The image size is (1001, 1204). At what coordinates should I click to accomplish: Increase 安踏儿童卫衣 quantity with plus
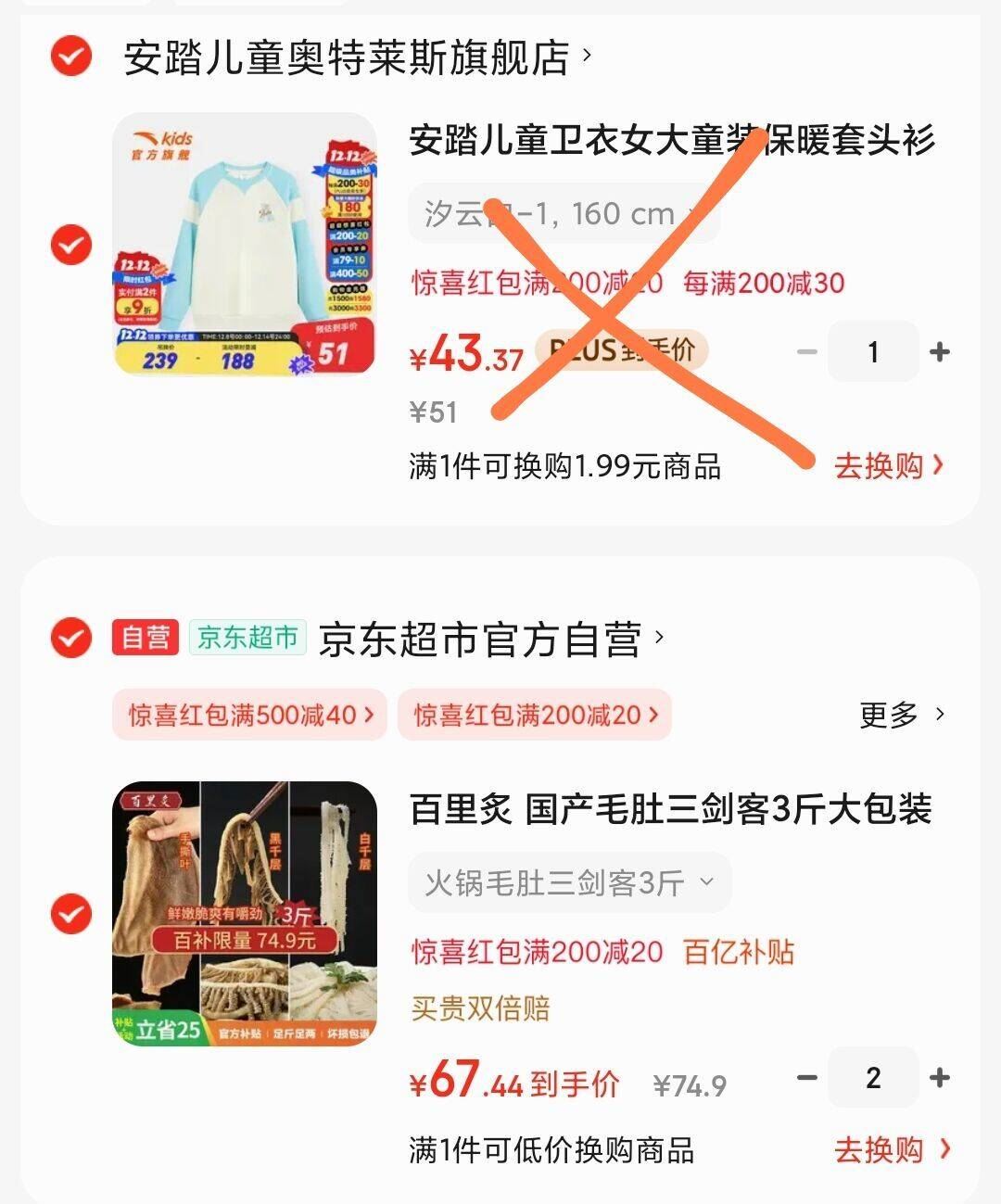point(940,352)
